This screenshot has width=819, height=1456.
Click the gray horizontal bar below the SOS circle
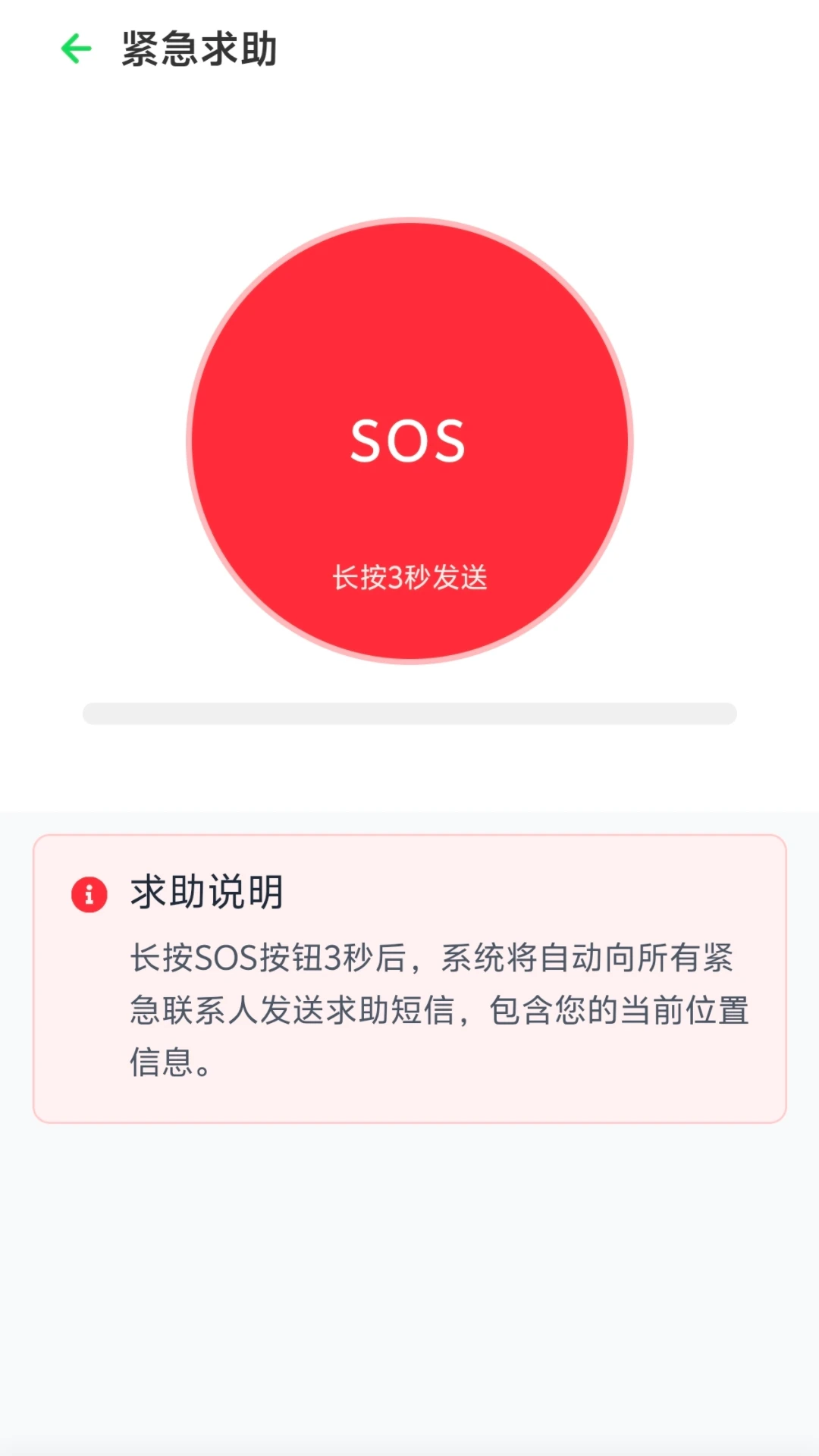point(409,713)
